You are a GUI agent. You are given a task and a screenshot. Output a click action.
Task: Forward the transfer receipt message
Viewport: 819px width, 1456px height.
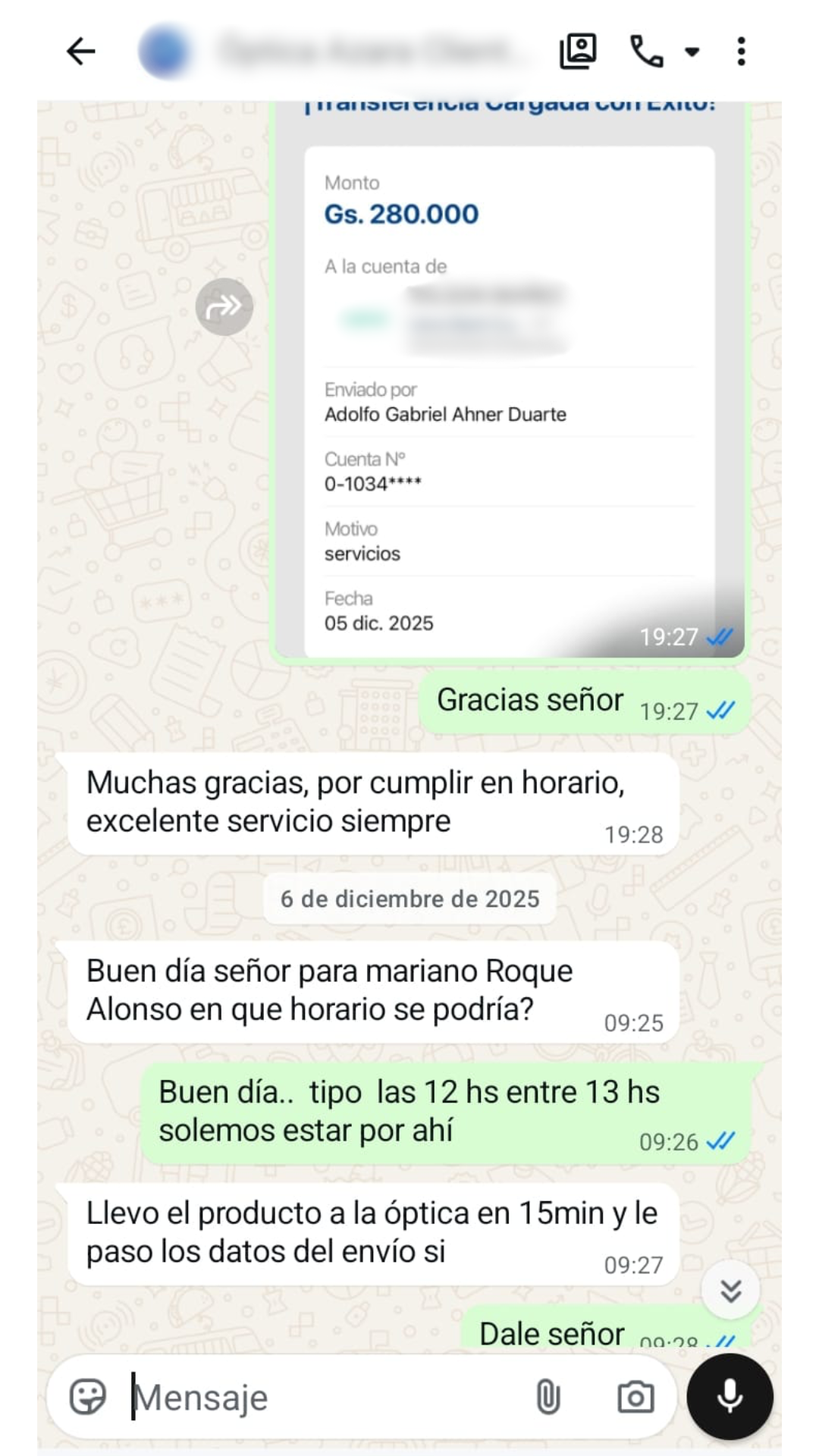(224, 306)
